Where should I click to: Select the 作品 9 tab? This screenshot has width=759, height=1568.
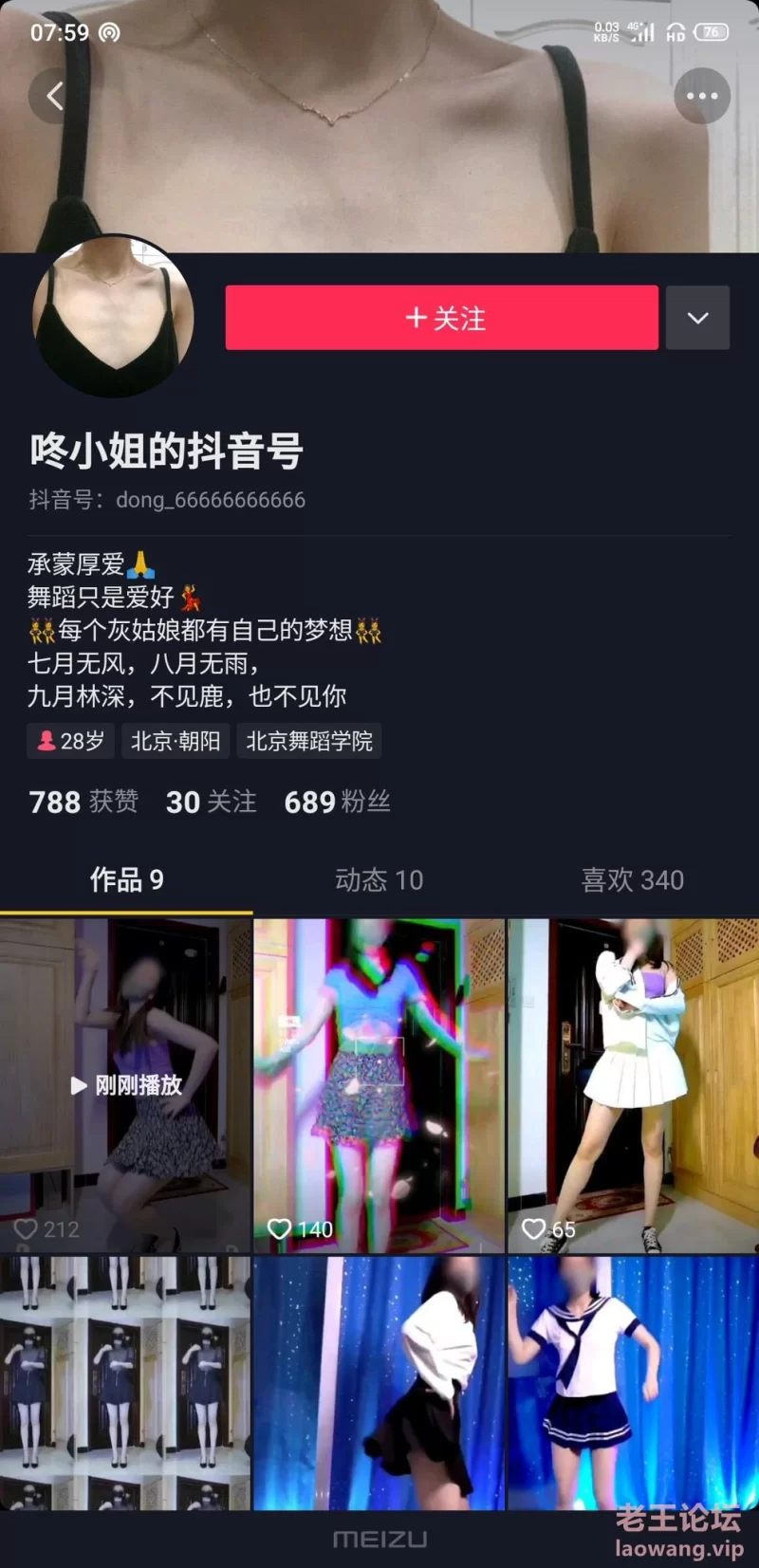click(126, 880)
